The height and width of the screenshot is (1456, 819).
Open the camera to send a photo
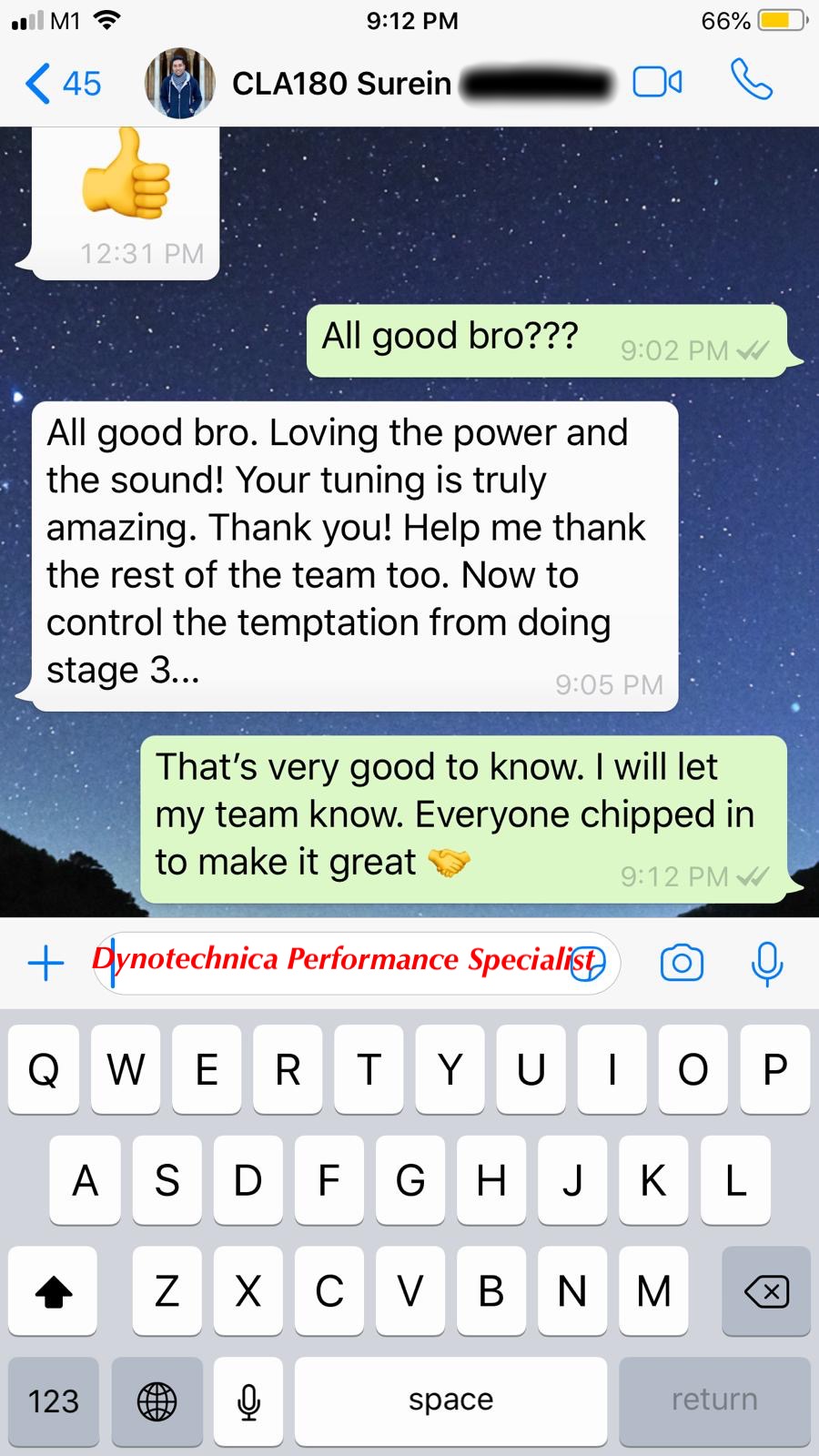tap(682, 963)
